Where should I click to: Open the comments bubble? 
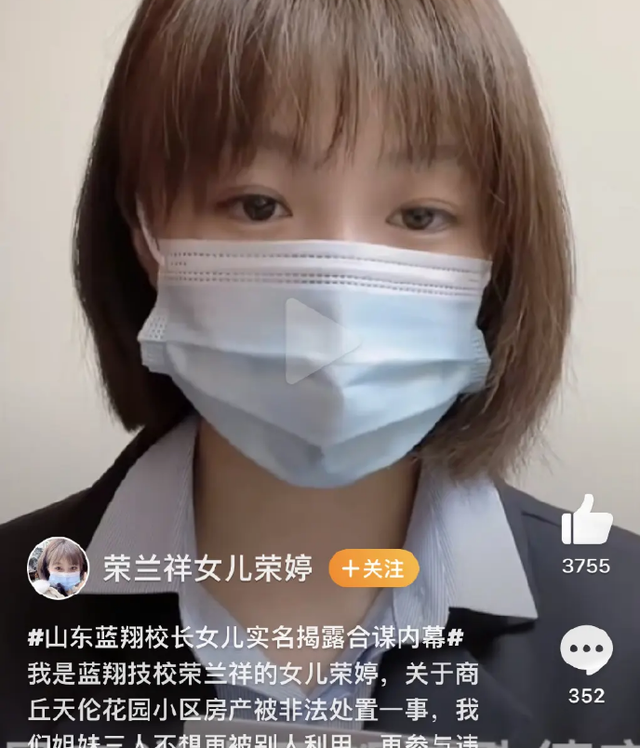coord(586,651)
